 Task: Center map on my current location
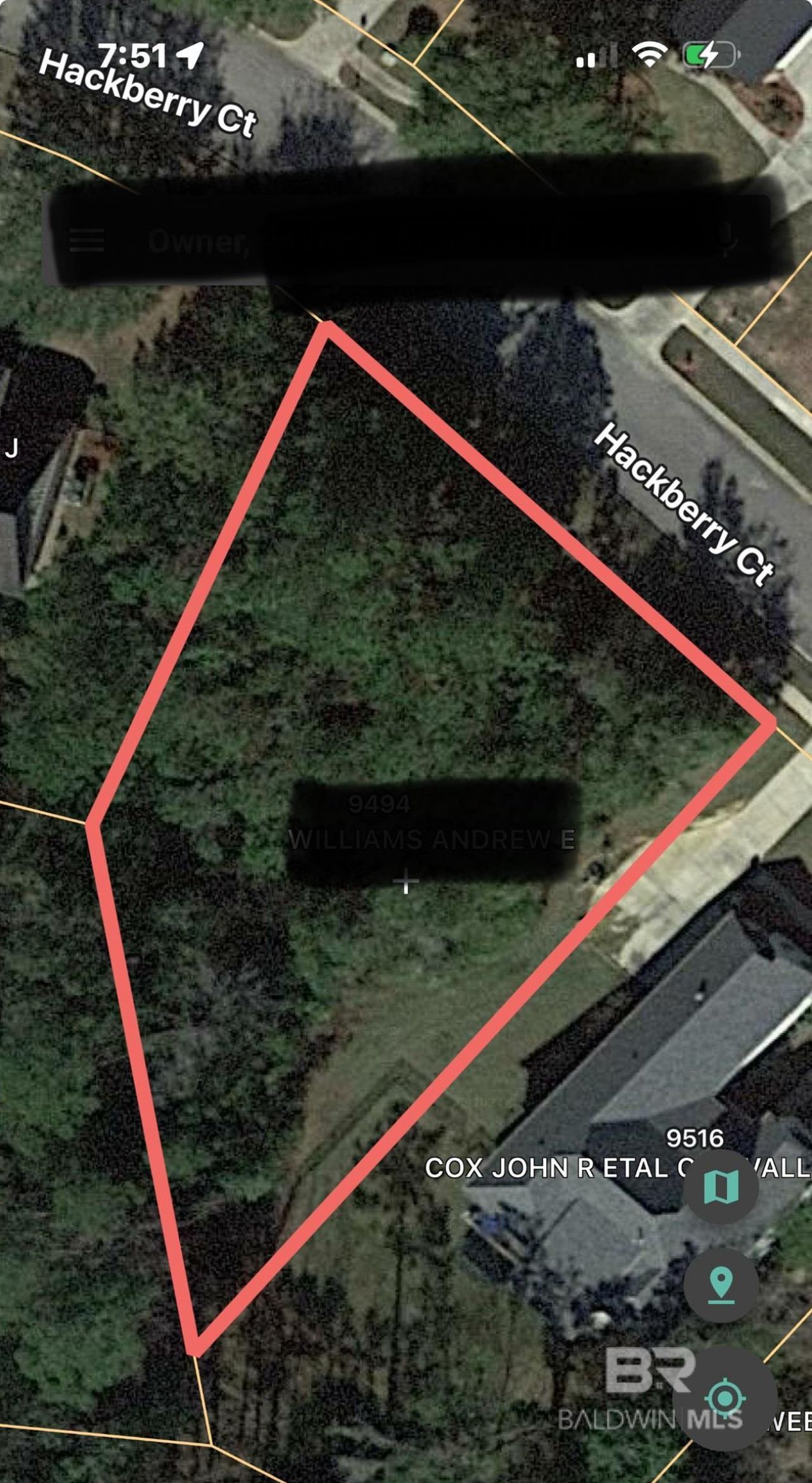point(725,1397)
